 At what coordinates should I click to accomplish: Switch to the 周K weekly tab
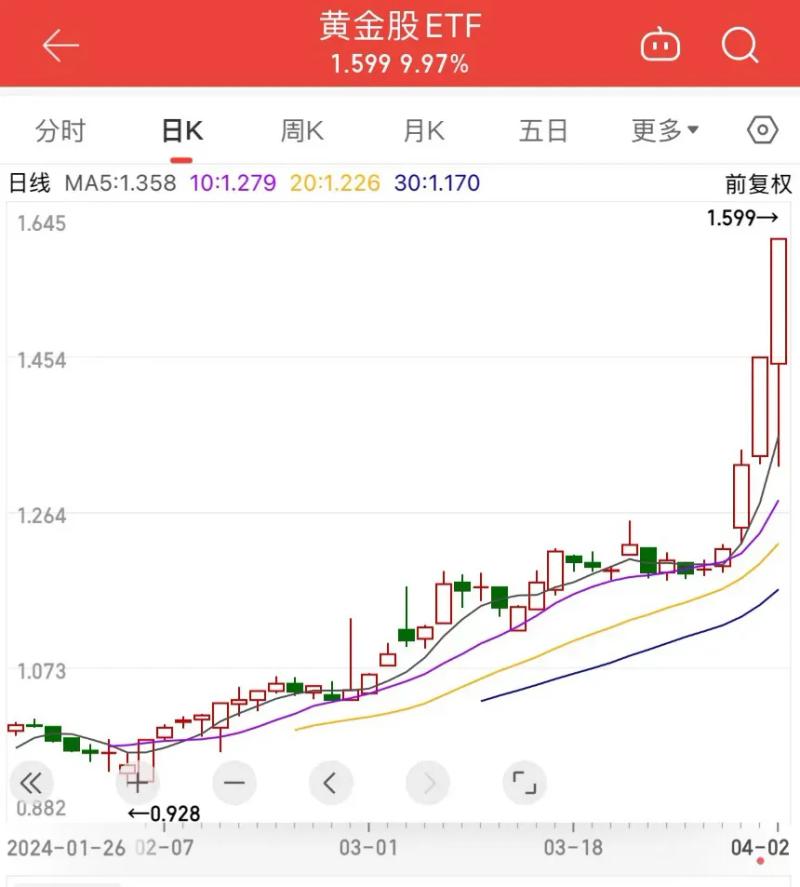[301, 130]
